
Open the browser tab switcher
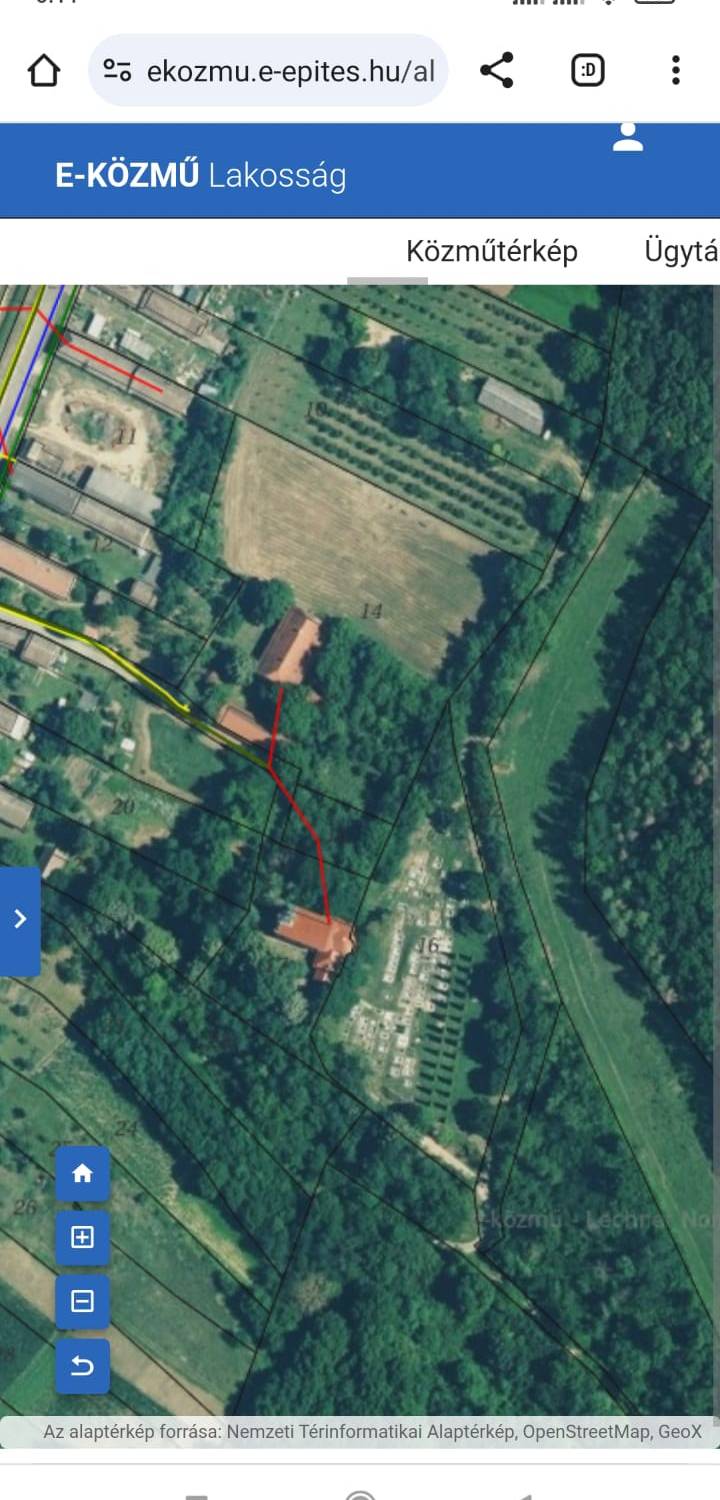[588, 71]
